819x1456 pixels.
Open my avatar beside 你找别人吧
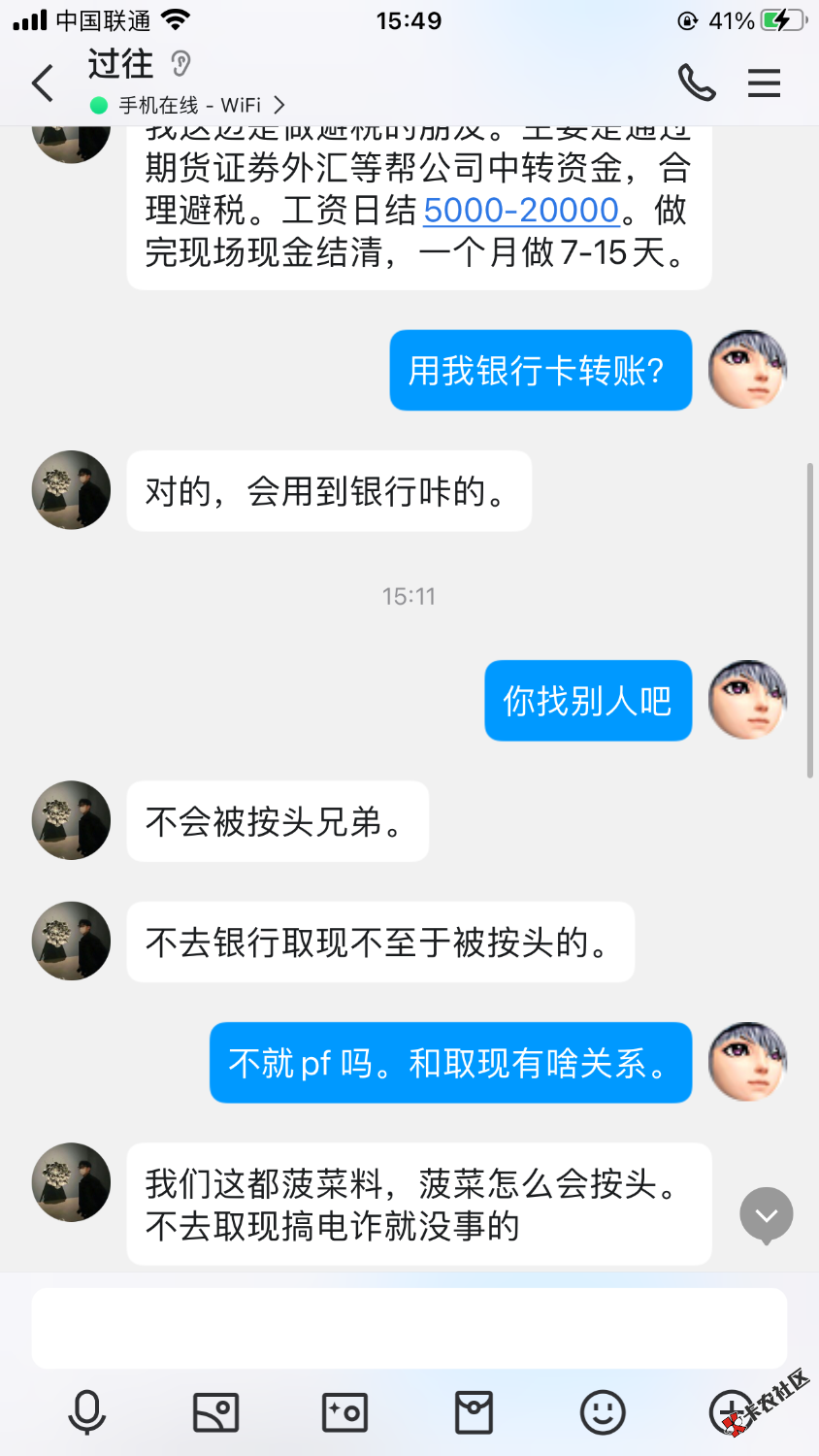coord(747,700)
